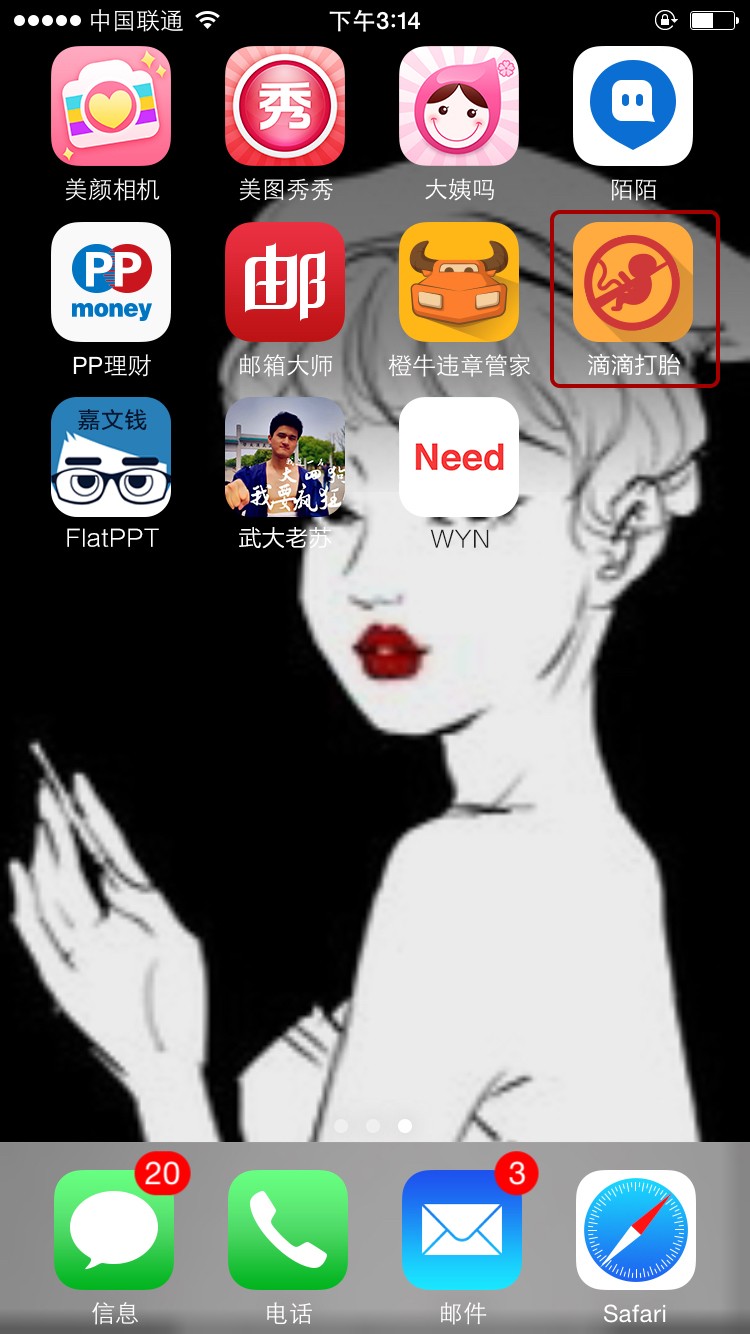Open 邮件 mail with 3 unread
Image resolution: width=750 pixels, height=1334 pixels.
coord(462,1230)
